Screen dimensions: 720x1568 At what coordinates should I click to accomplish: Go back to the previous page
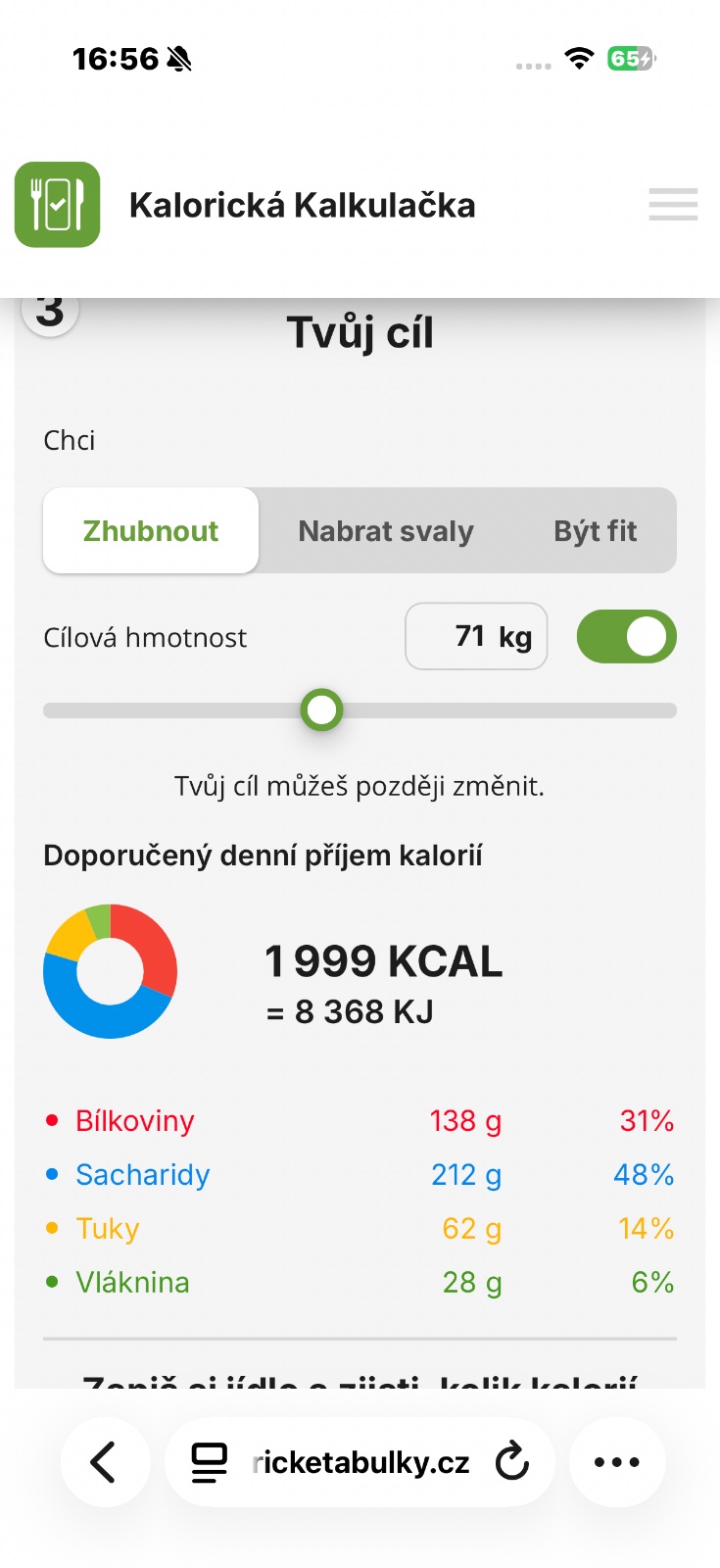pyautogui.click(x=105, y=1462)
